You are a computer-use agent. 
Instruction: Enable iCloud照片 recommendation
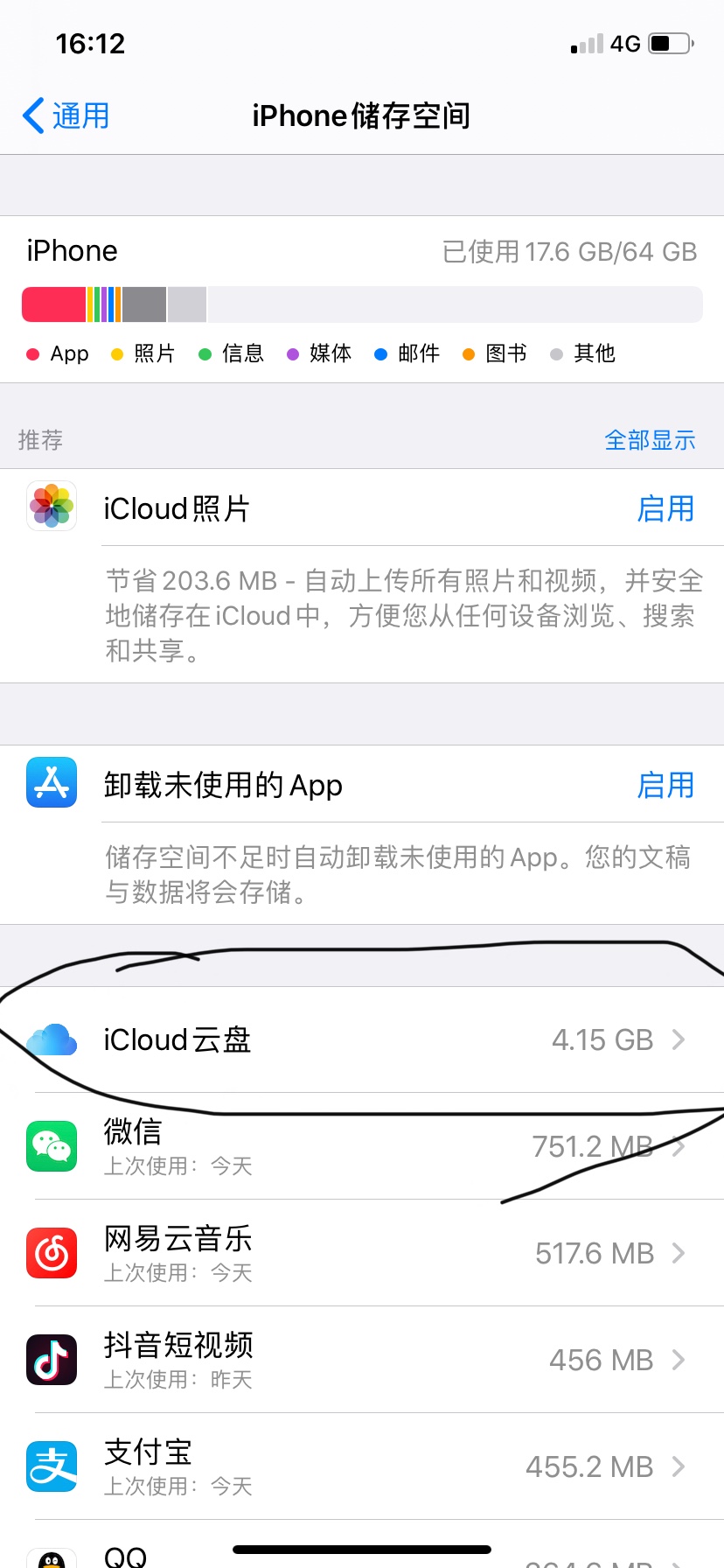coord(665,508)
